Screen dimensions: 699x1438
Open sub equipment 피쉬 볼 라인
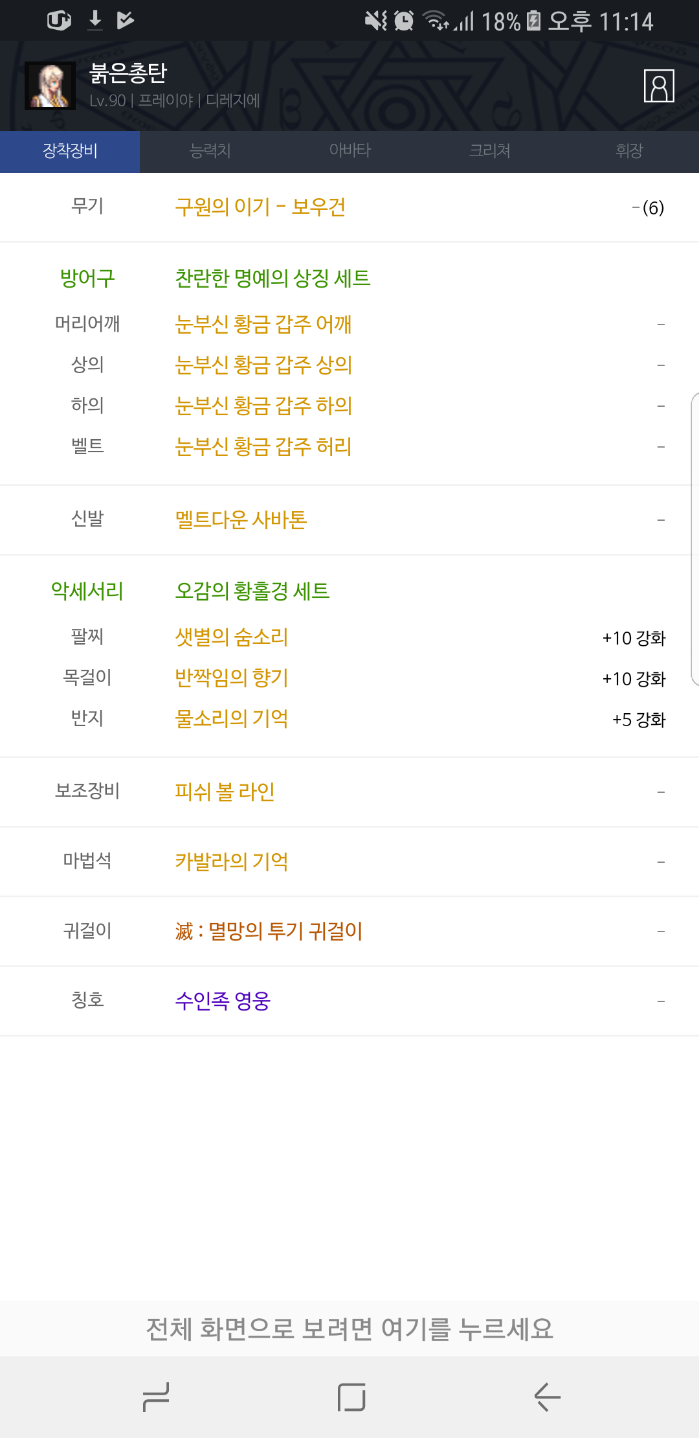[224, 792]
